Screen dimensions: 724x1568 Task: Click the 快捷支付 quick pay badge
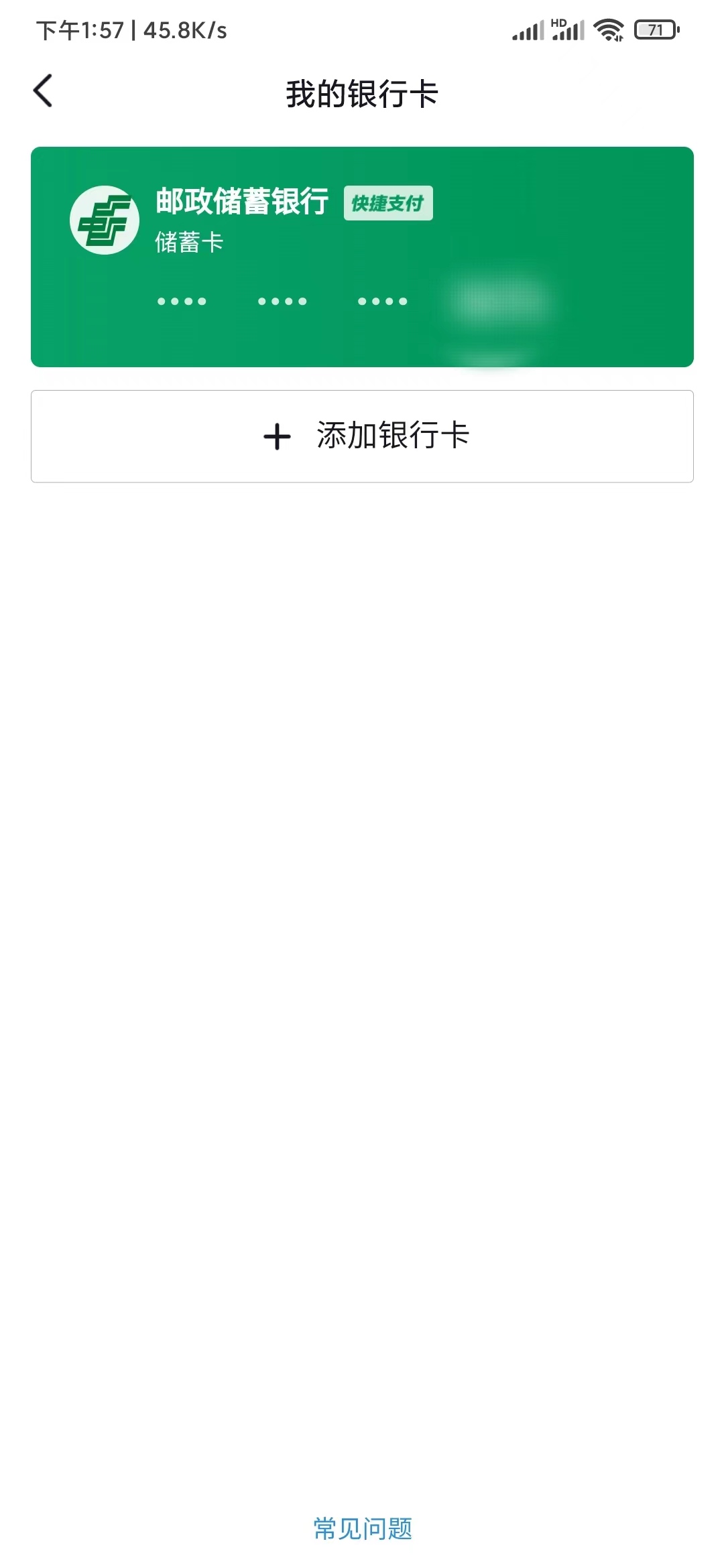tap(389, 203)
